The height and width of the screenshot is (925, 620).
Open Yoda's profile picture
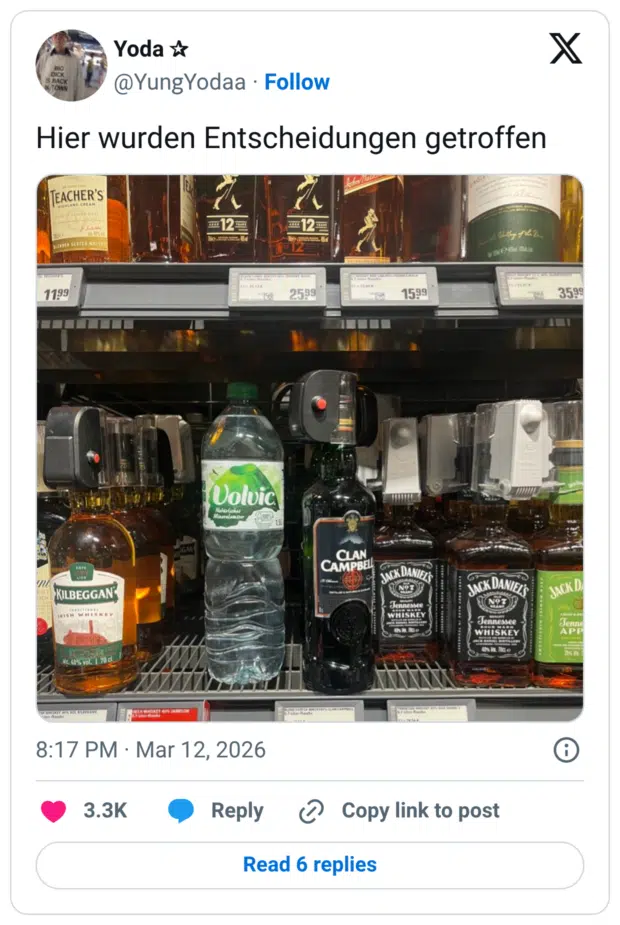coord(71,65)
